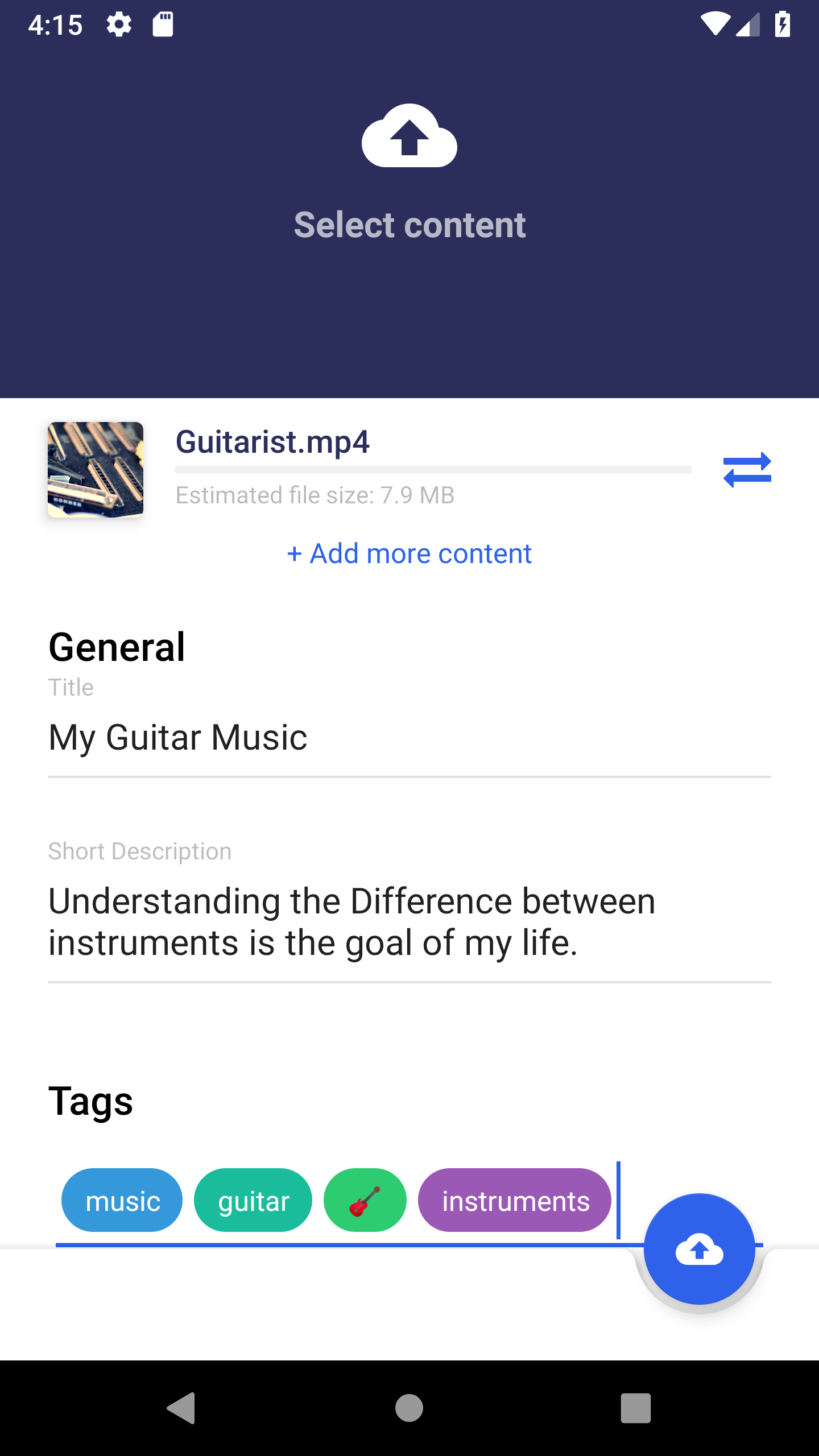Viewport: 819px width, 1456px height.
Task: Edit the Short Description field
Action: pos(409,921)
